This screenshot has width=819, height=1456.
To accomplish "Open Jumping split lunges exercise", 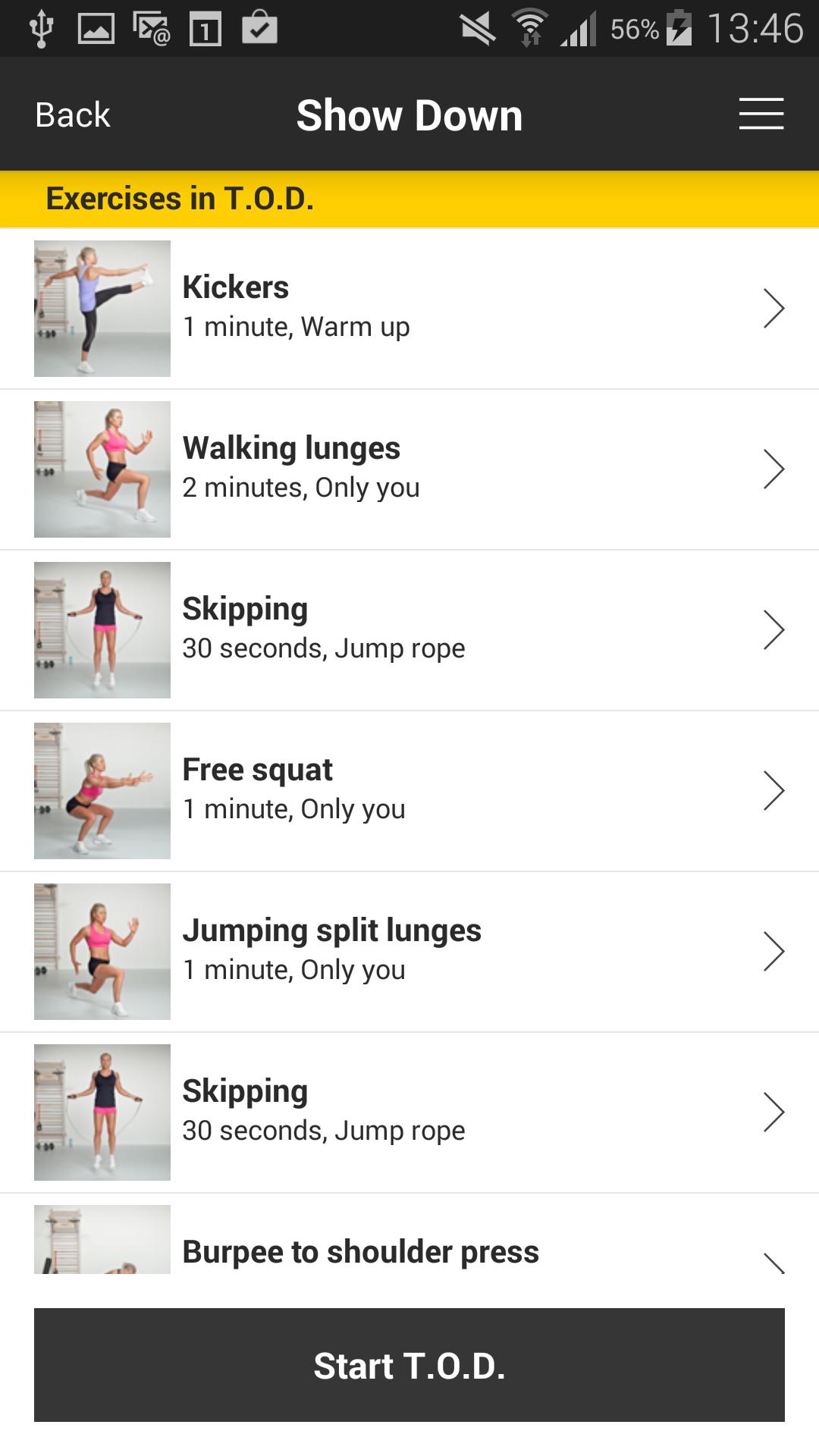I will 409,952.
